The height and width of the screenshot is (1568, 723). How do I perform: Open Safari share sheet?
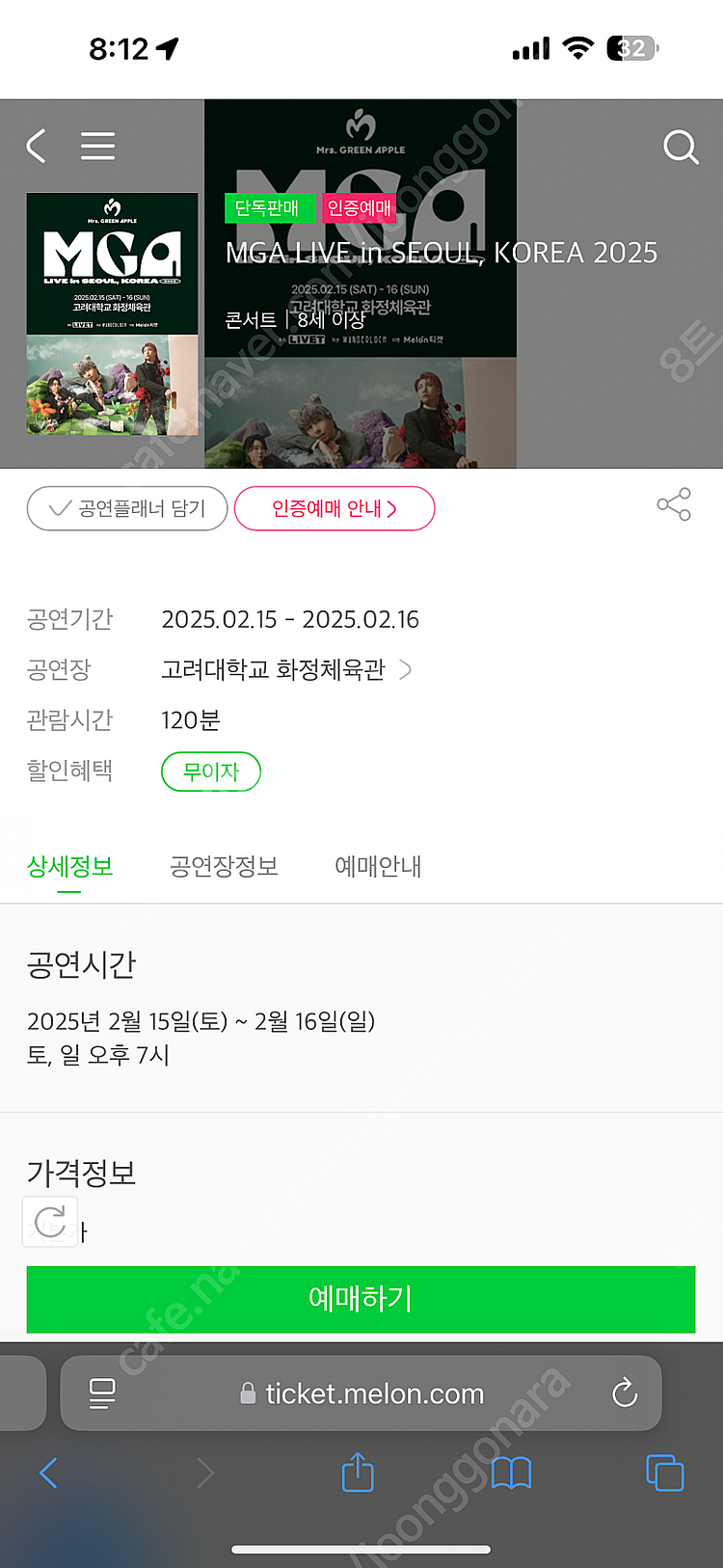[358, 1473]
